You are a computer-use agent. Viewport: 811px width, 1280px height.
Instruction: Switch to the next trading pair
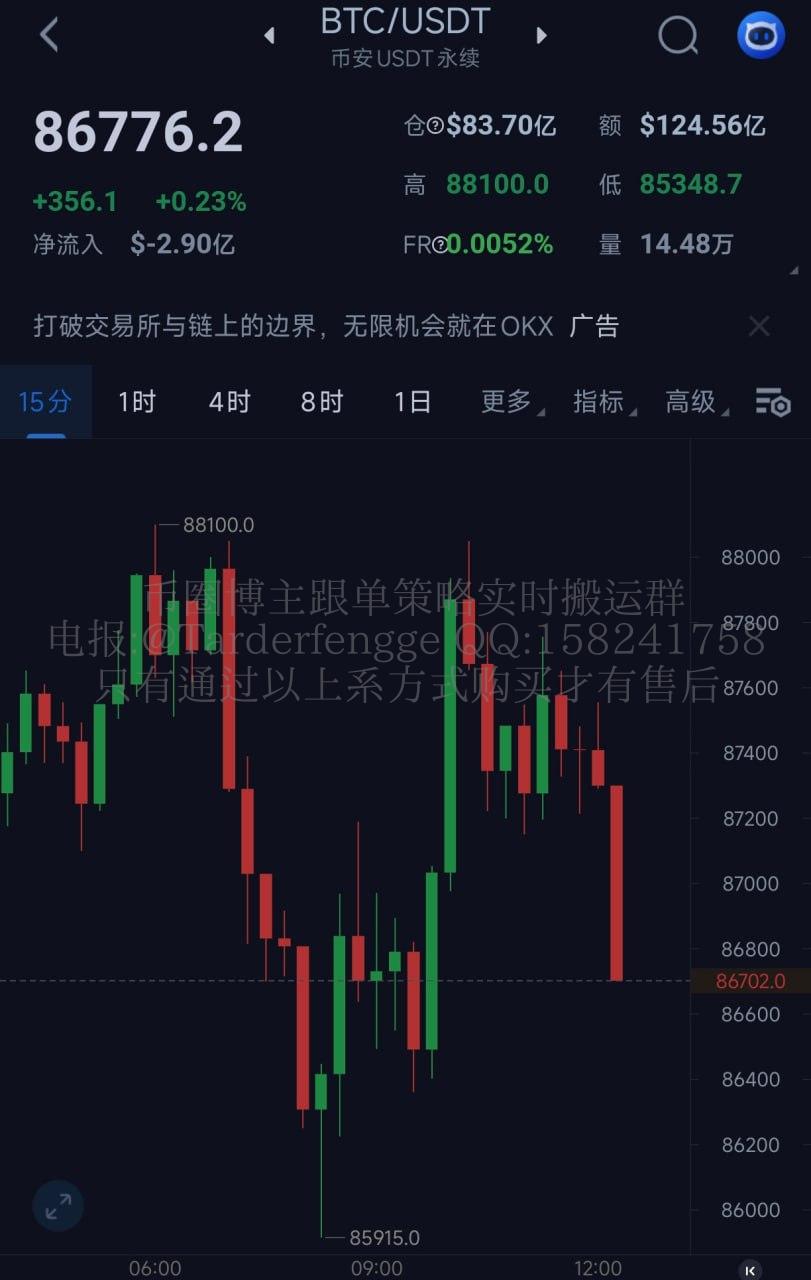pyautogui.click(x=541, y=36)
